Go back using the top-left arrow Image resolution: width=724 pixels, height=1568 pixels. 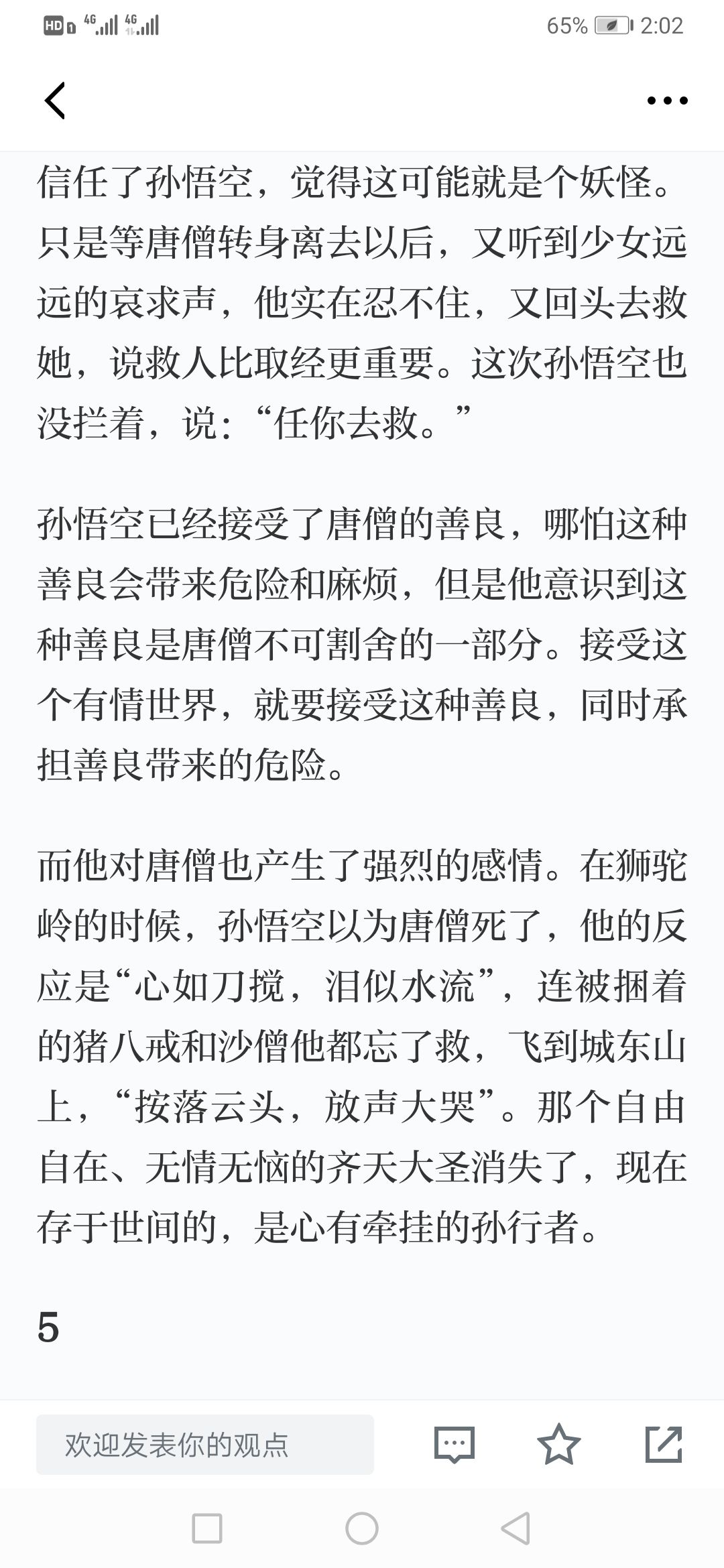point(55,101)
